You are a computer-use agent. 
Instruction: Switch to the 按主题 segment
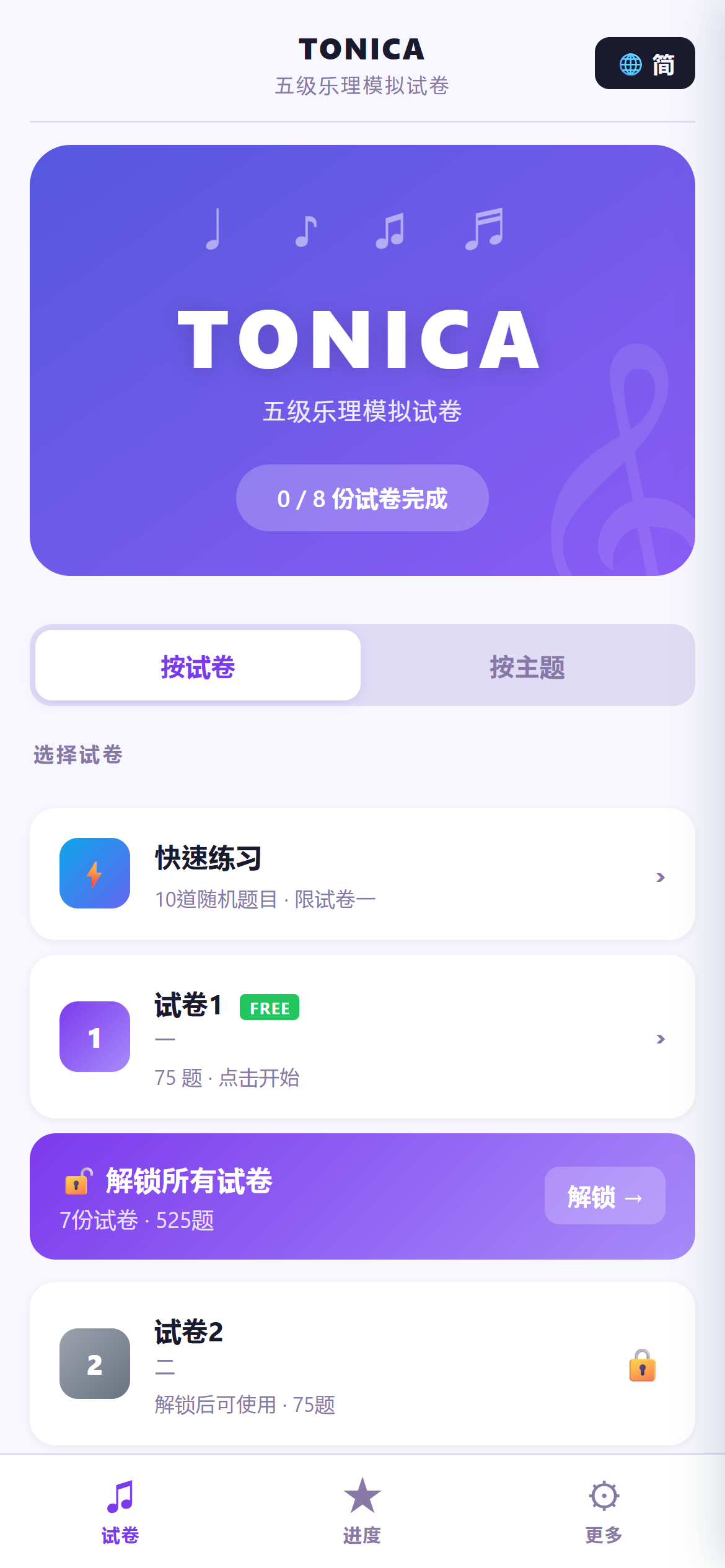[x=527, y=666]
